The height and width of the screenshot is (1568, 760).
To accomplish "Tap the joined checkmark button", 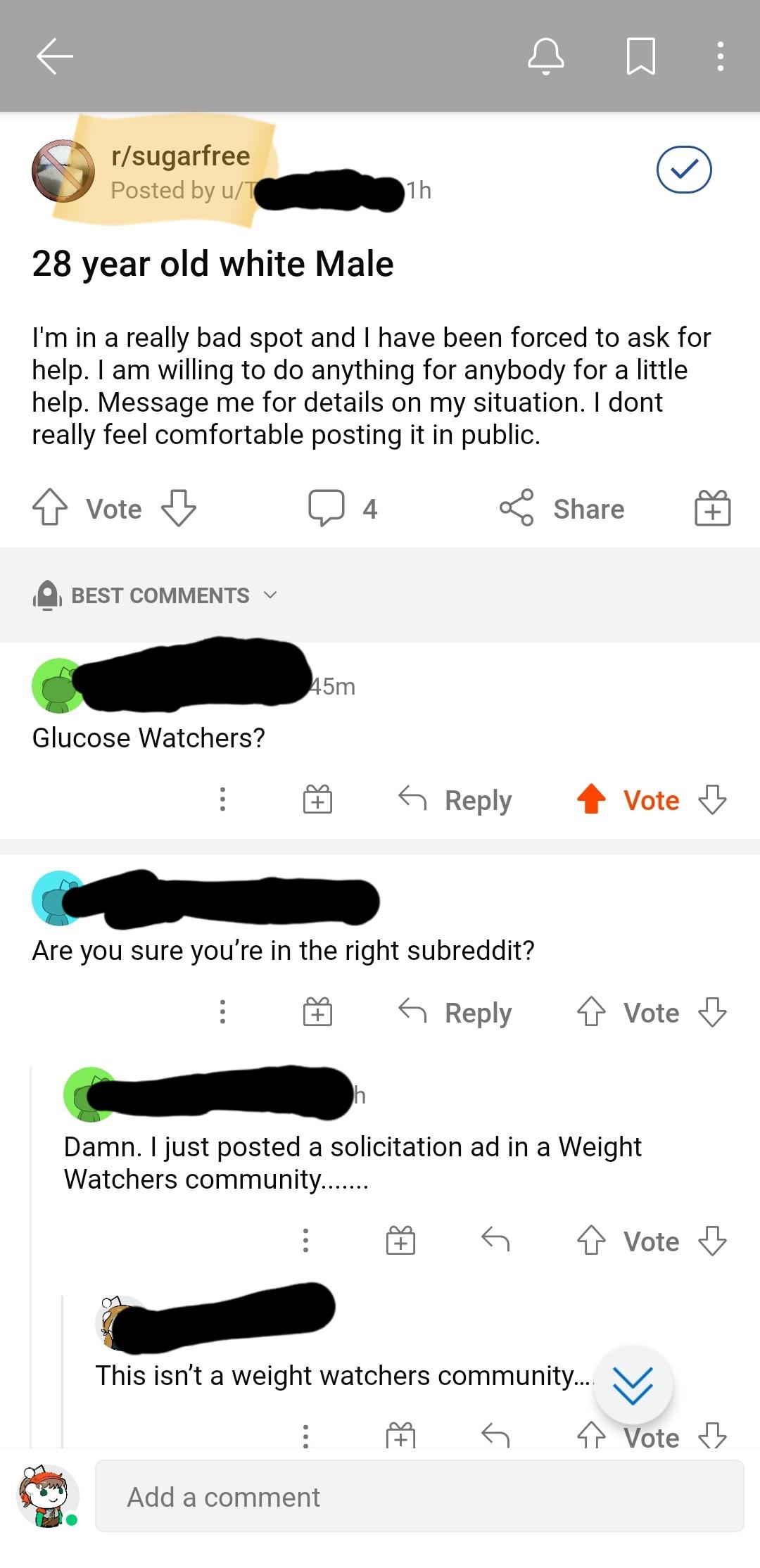I will coord(683,170).
